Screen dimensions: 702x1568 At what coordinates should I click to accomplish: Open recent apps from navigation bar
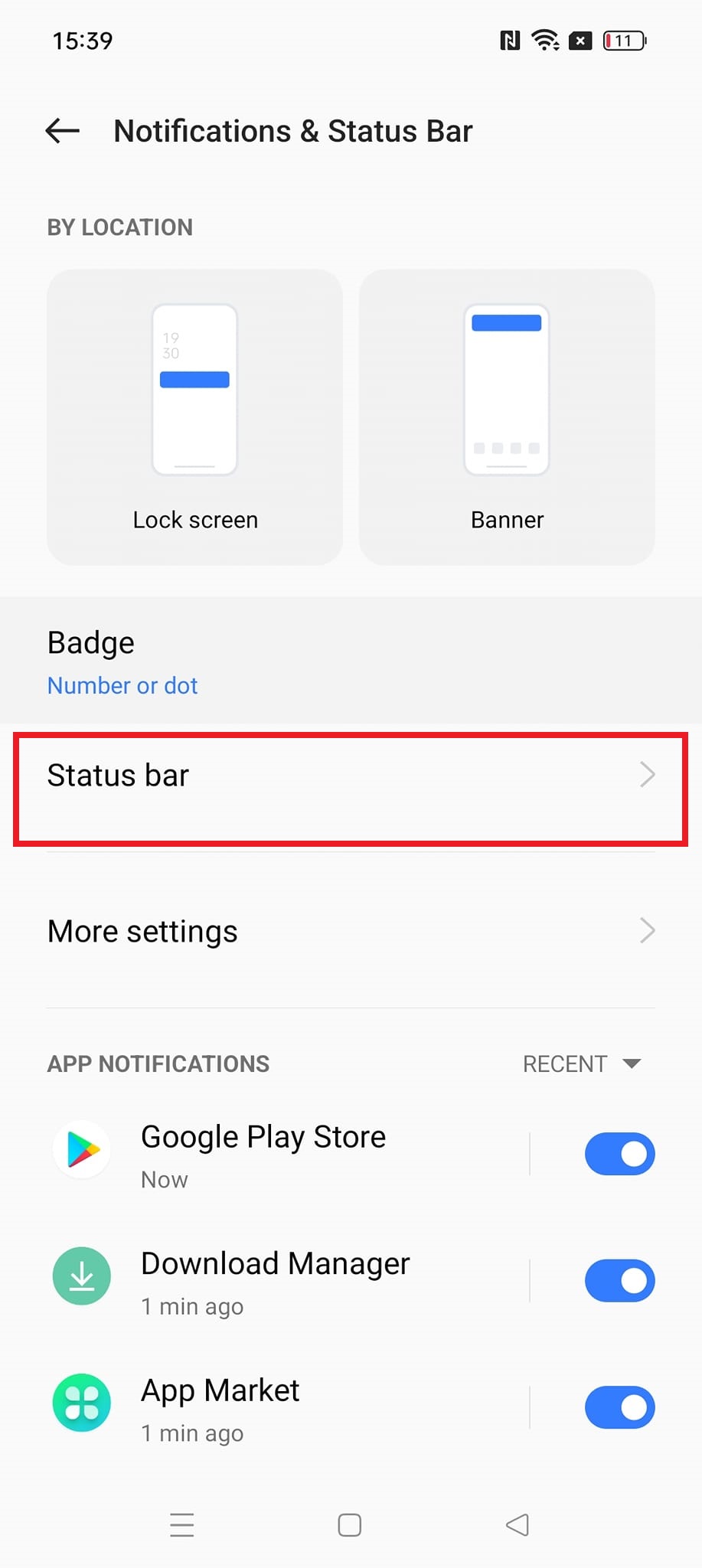click(182, 1525)
